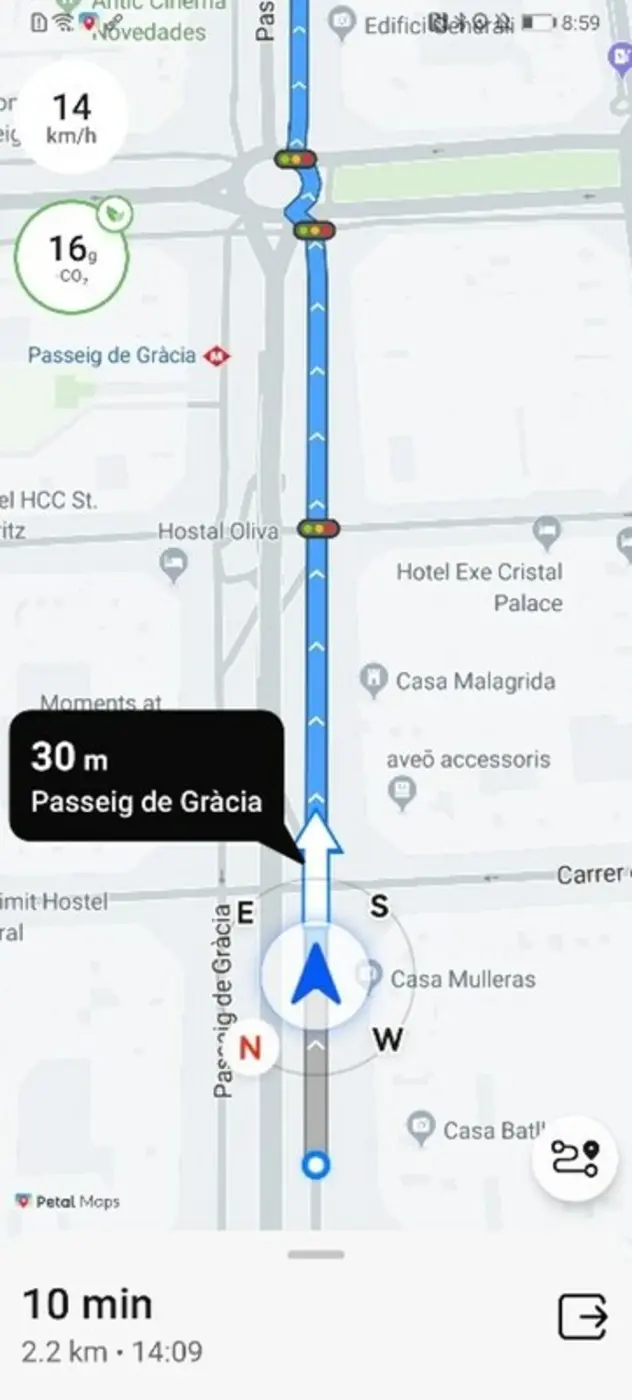
Task: Select Hostal Oliva on the map
Action: tap(173, 566)
